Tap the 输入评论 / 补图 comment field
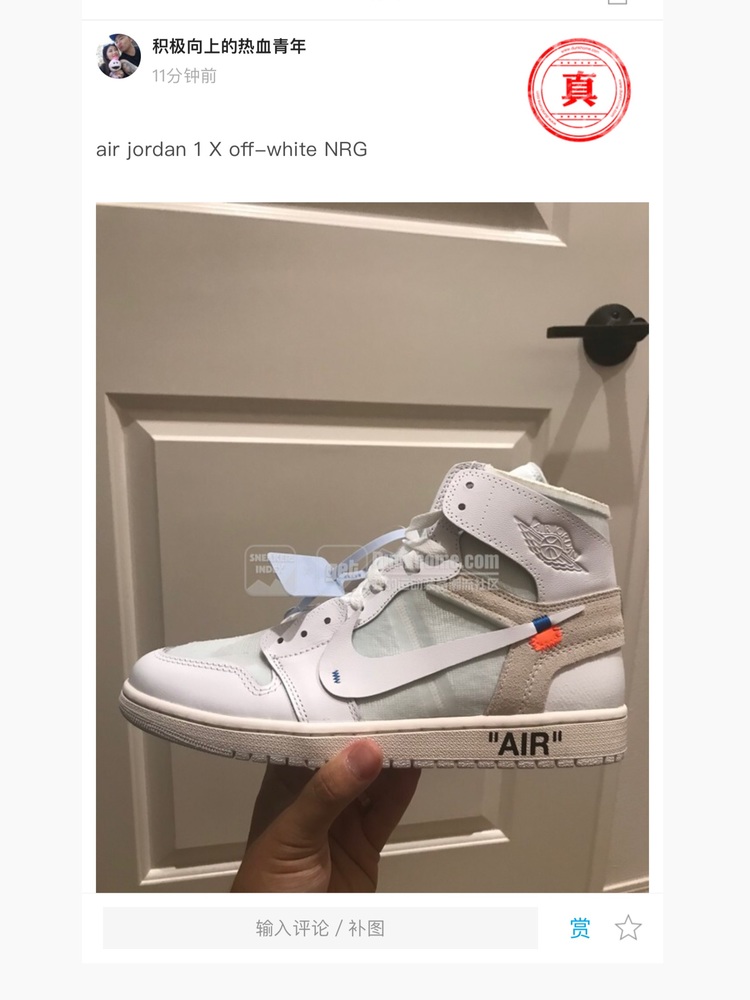This screenshot has width=750, height=1000. (x=320, y=928)
